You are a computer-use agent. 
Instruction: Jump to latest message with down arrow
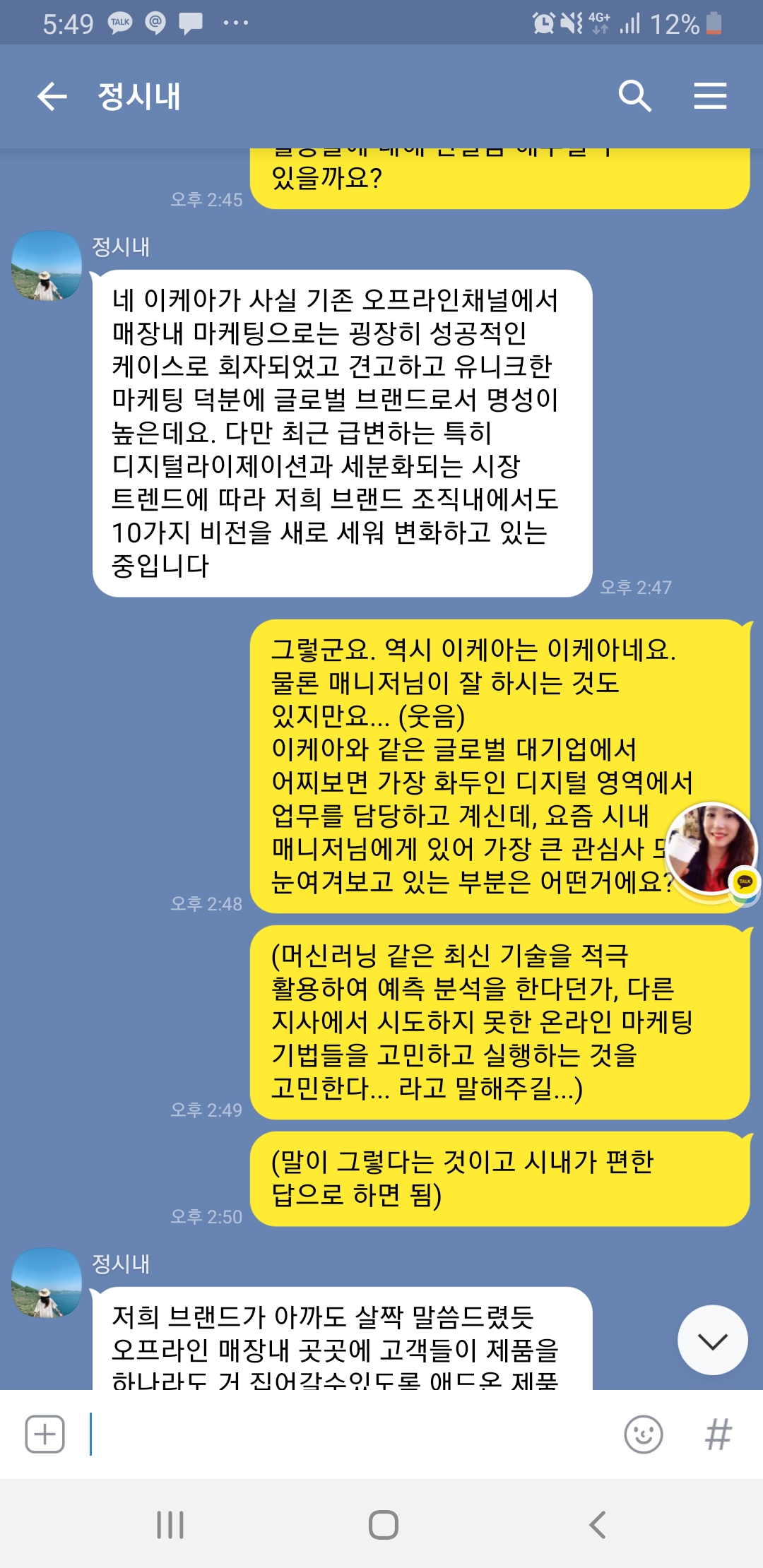[712, 1340]
